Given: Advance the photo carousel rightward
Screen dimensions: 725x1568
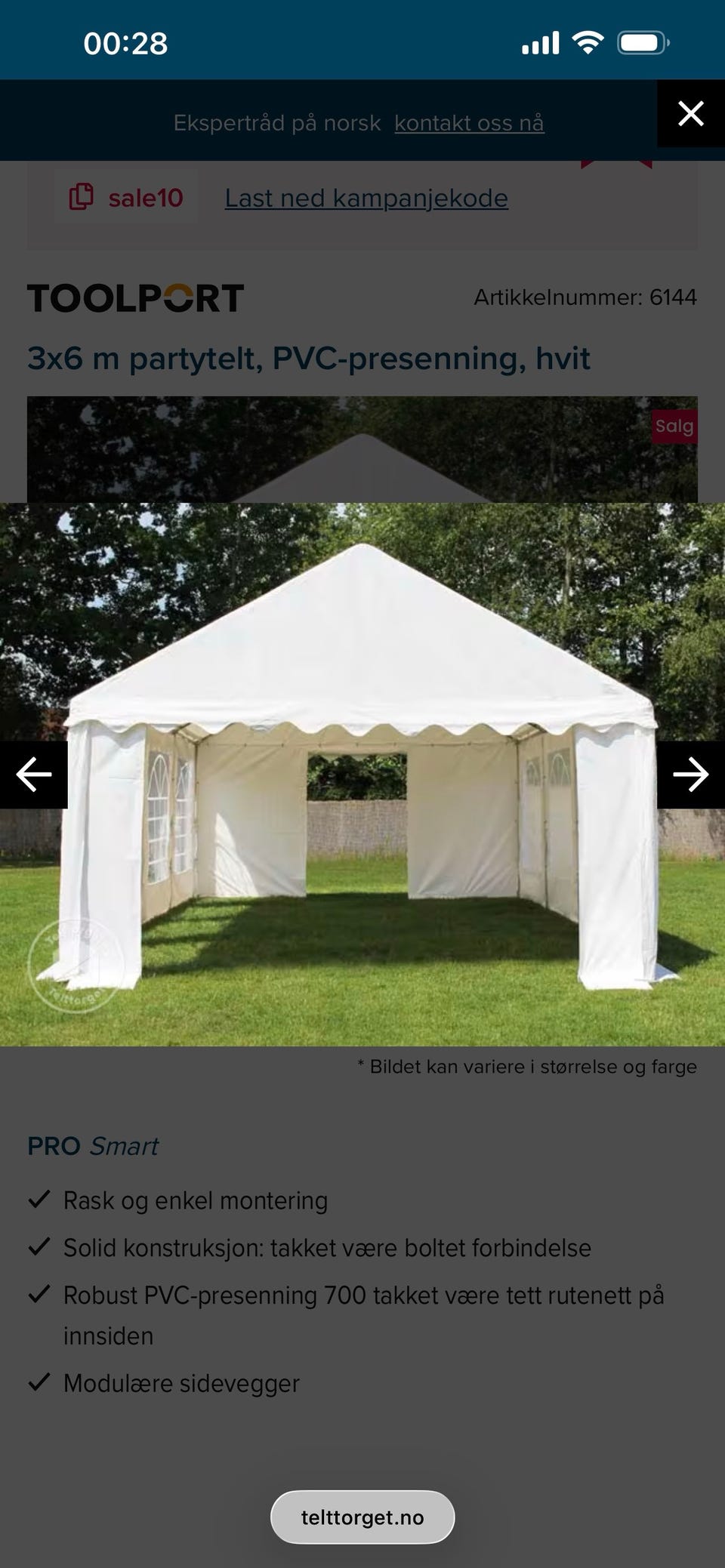Looking at the screenshot, I should (x=692, y=773).
